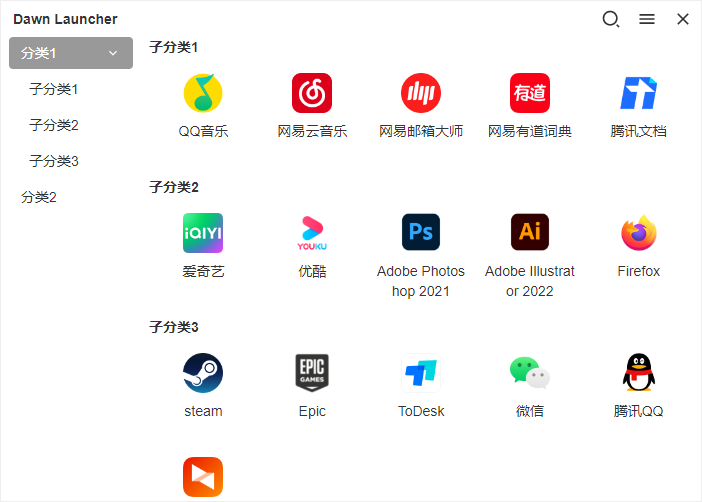The height and width of the screenshot is (502, 702).
Task: Switch to 分类2 category
Action: [x=39, y=197]
